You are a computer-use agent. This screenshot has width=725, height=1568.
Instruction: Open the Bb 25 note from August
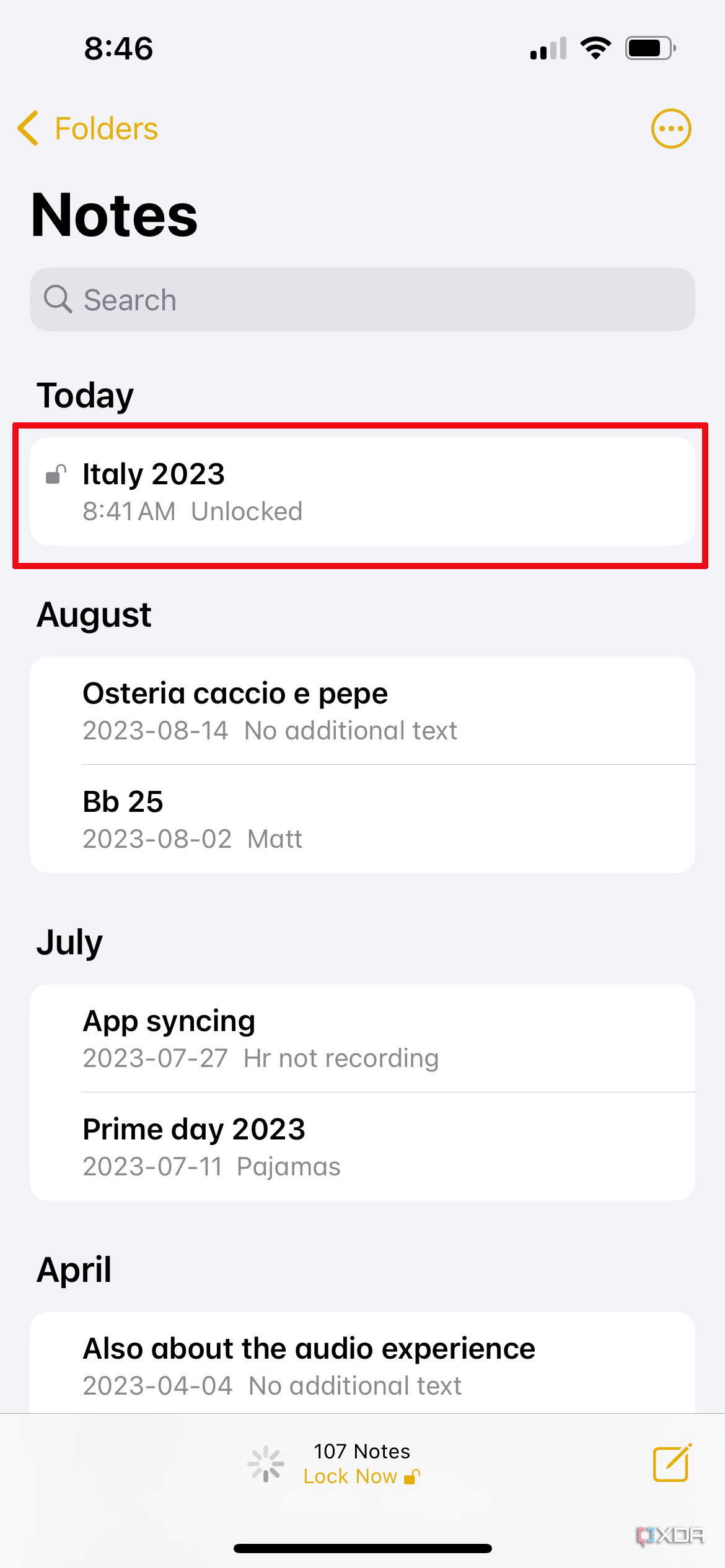click(x=362, y=819)
